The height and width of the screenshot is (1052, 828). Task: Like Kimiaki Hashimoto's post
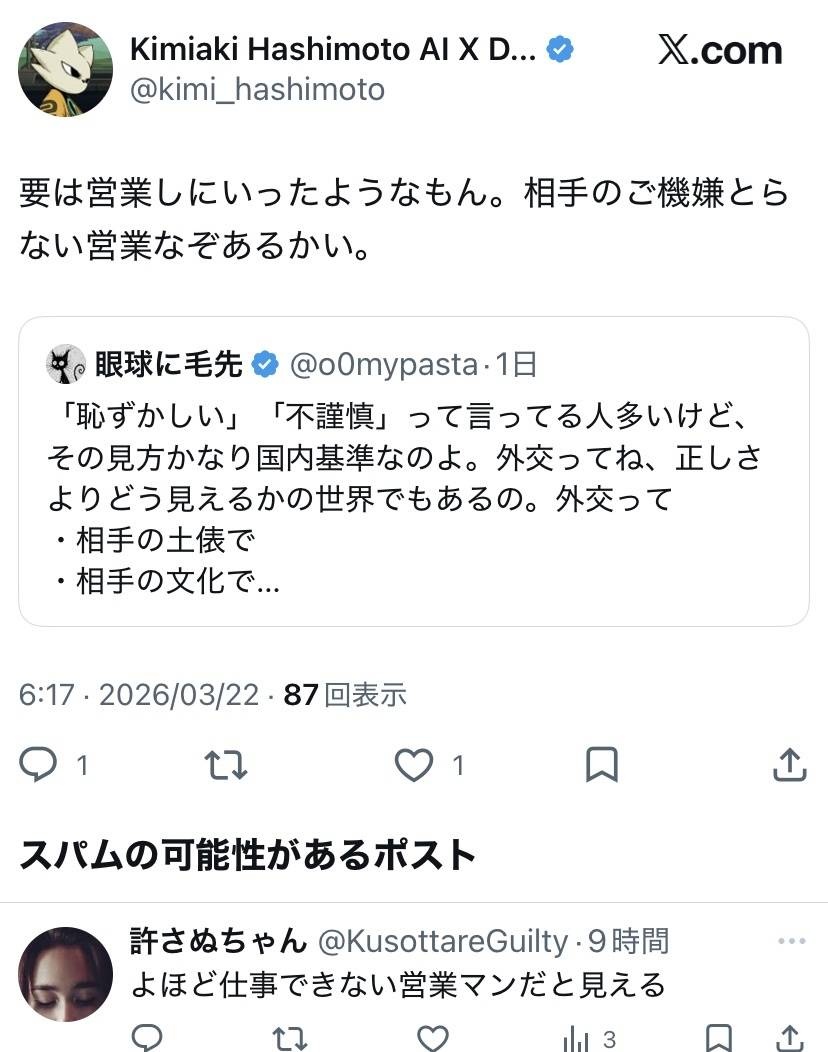pos(413,766)
